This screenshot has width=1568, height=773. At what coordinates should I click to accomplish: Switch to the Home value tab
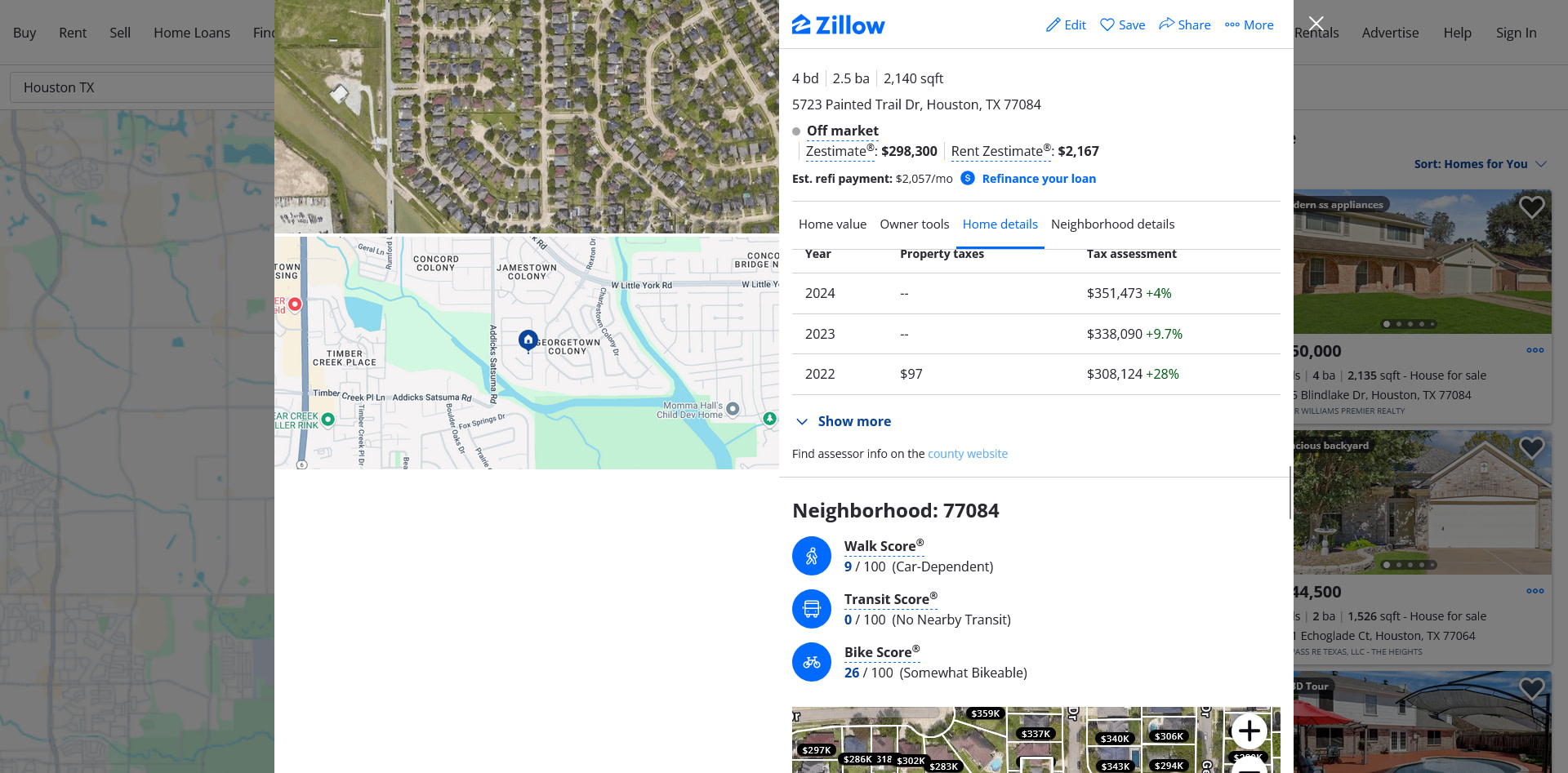pyautogui.click(x=832, y=224)
